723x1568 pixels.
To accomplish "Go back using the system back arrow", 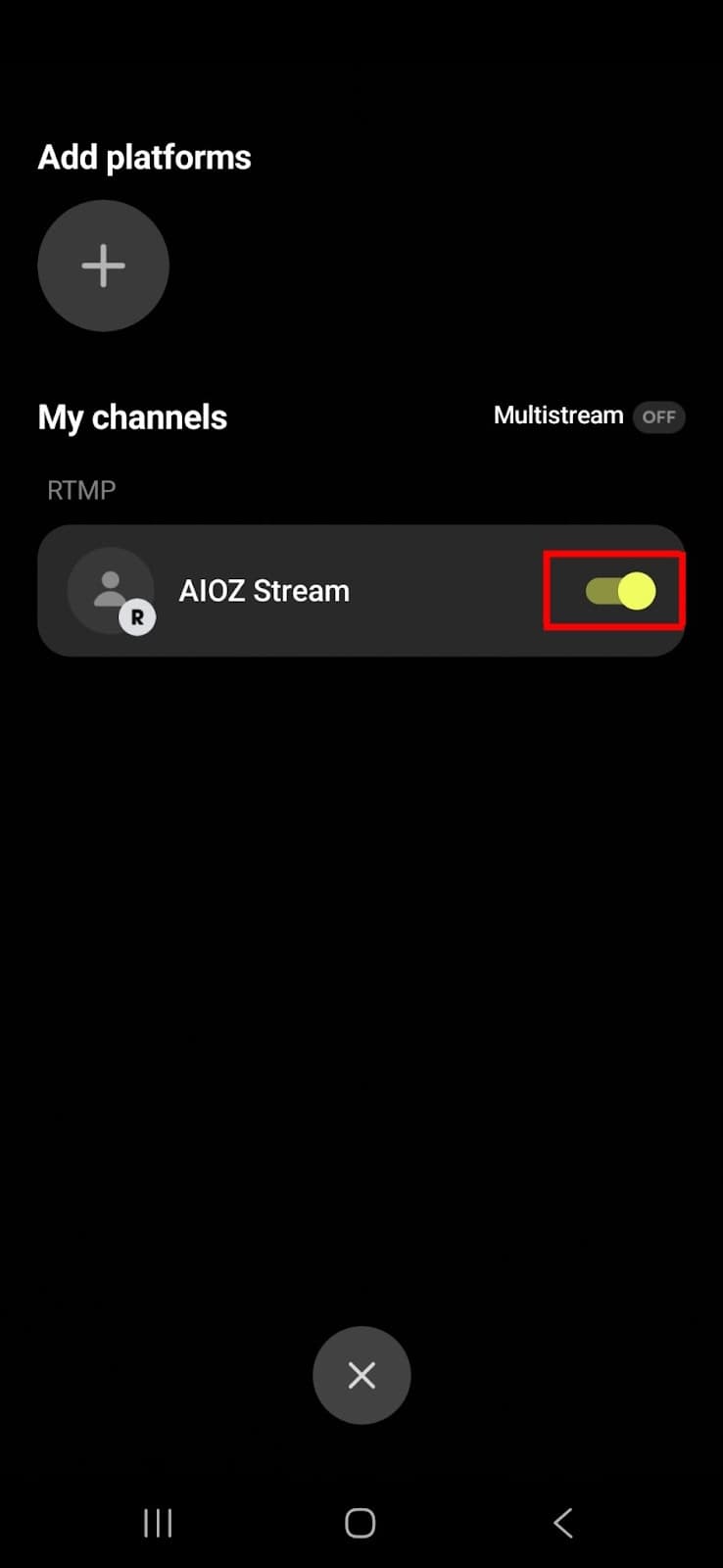I will pyautogui.click(x=563, y=1522).
